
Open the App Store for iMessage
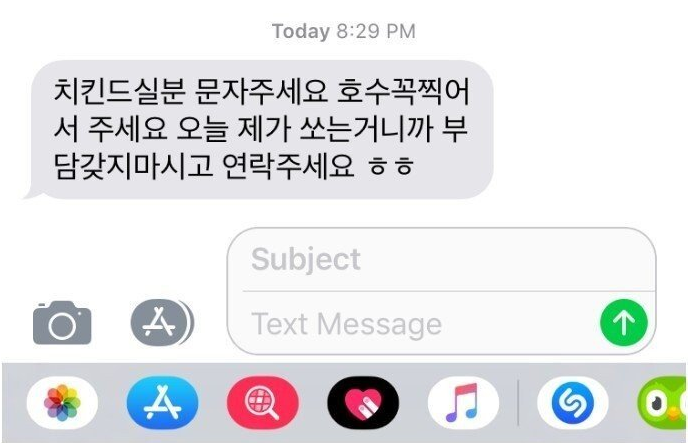[x=162, y=404]
